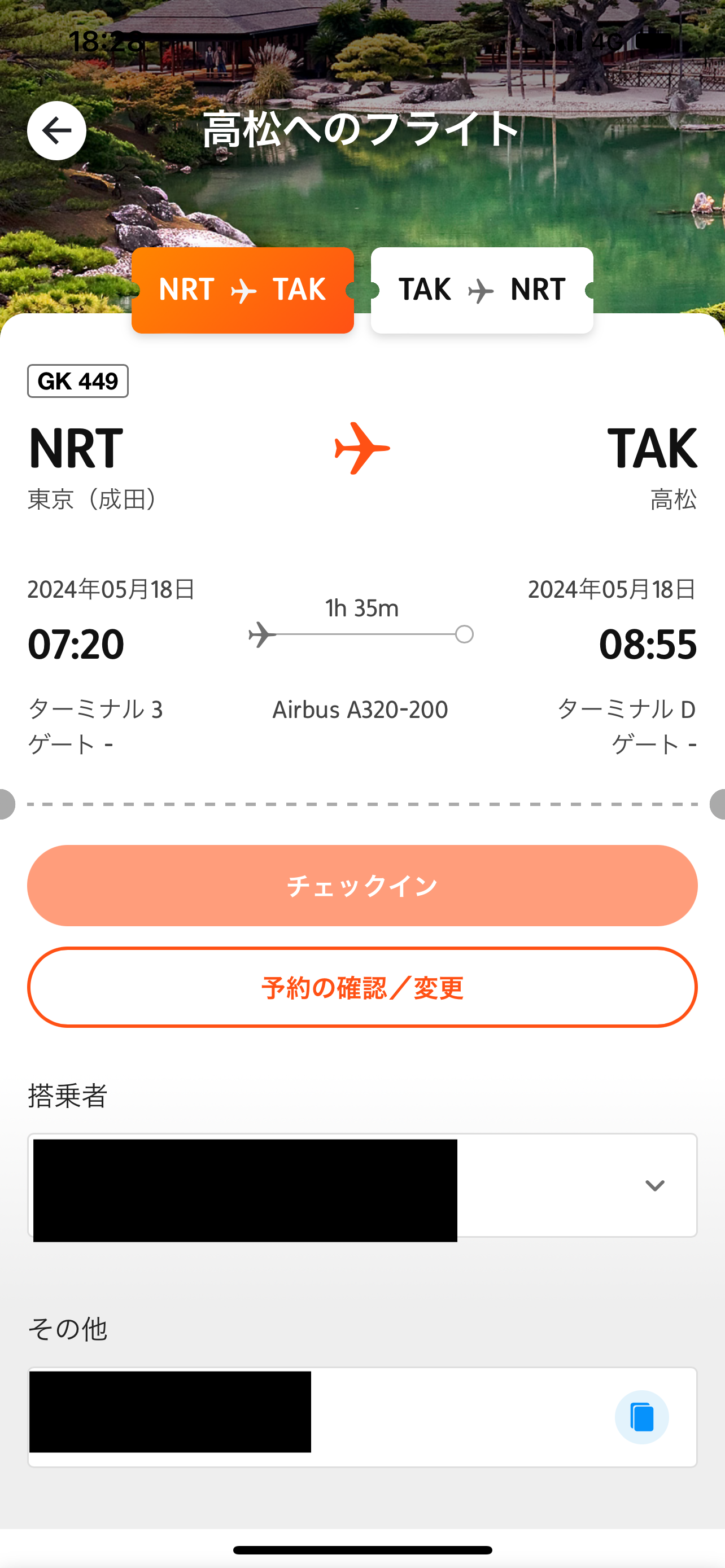Viewport: 725px width, 1568px height.
Task: Switch to the TAK to NRT tab
Action: pos(482,290)
